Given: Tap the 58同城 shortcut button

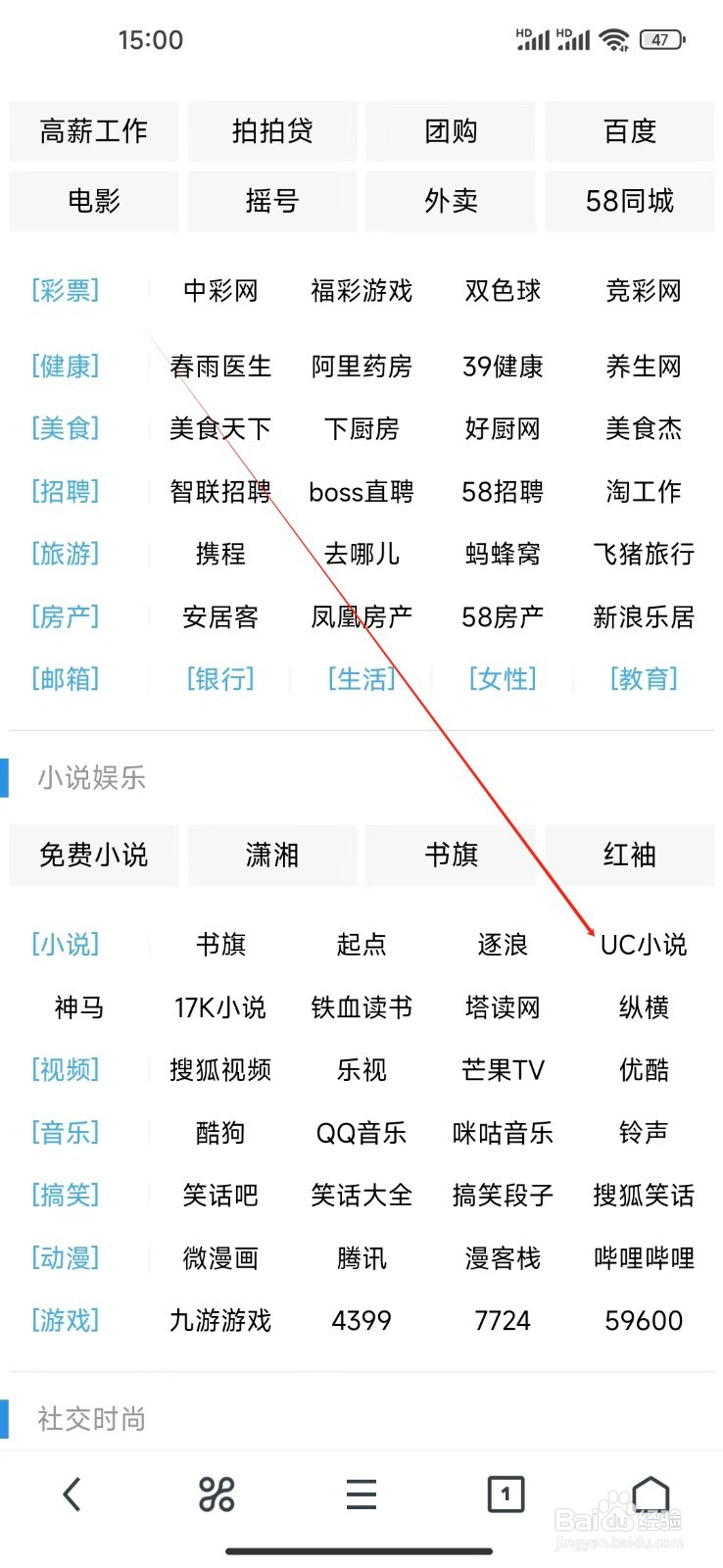Looking at the screenshot, I should pos(629,202).
